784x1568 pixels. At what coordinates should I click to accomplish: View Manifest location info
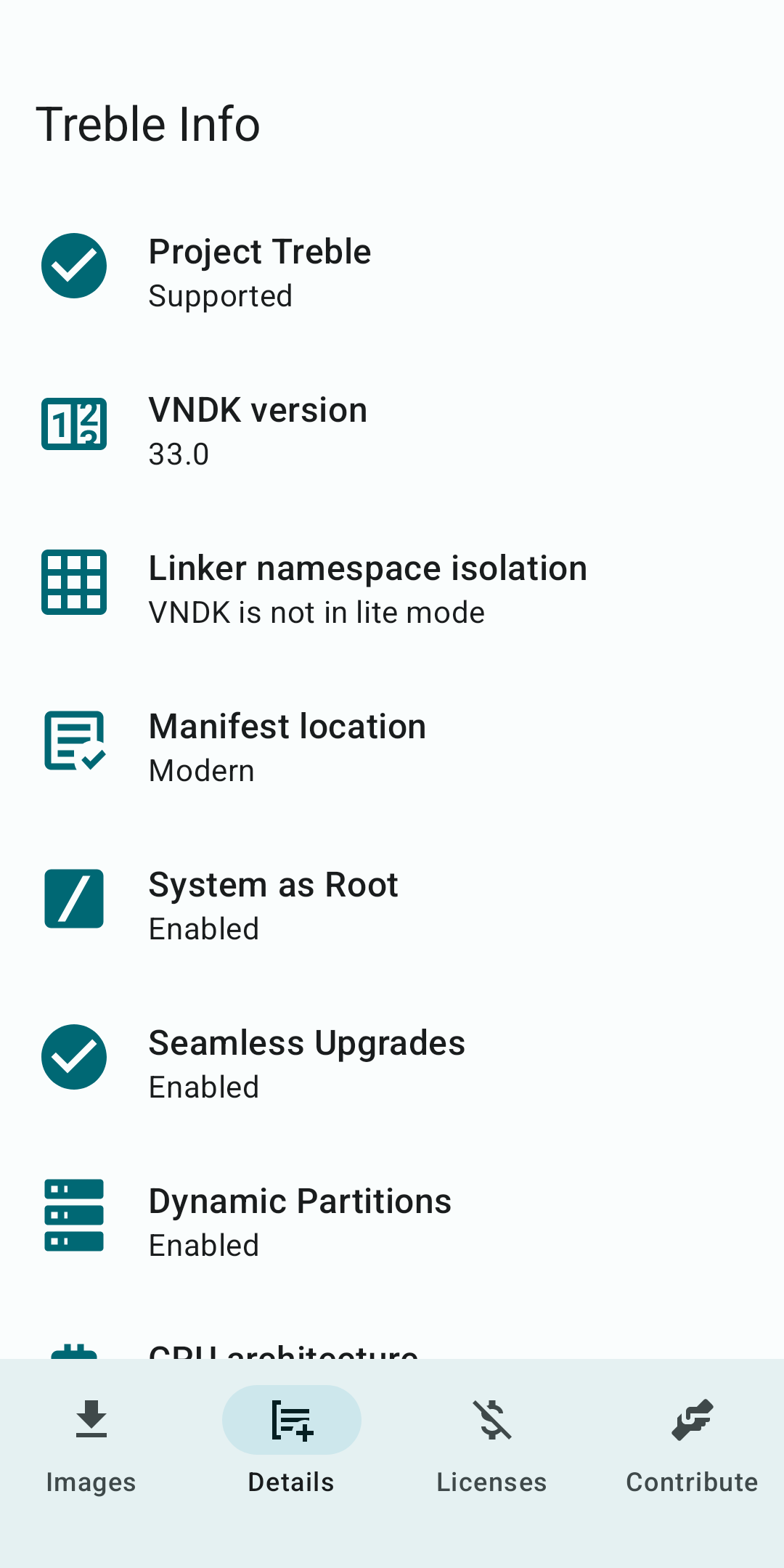[x=392, y=747]
